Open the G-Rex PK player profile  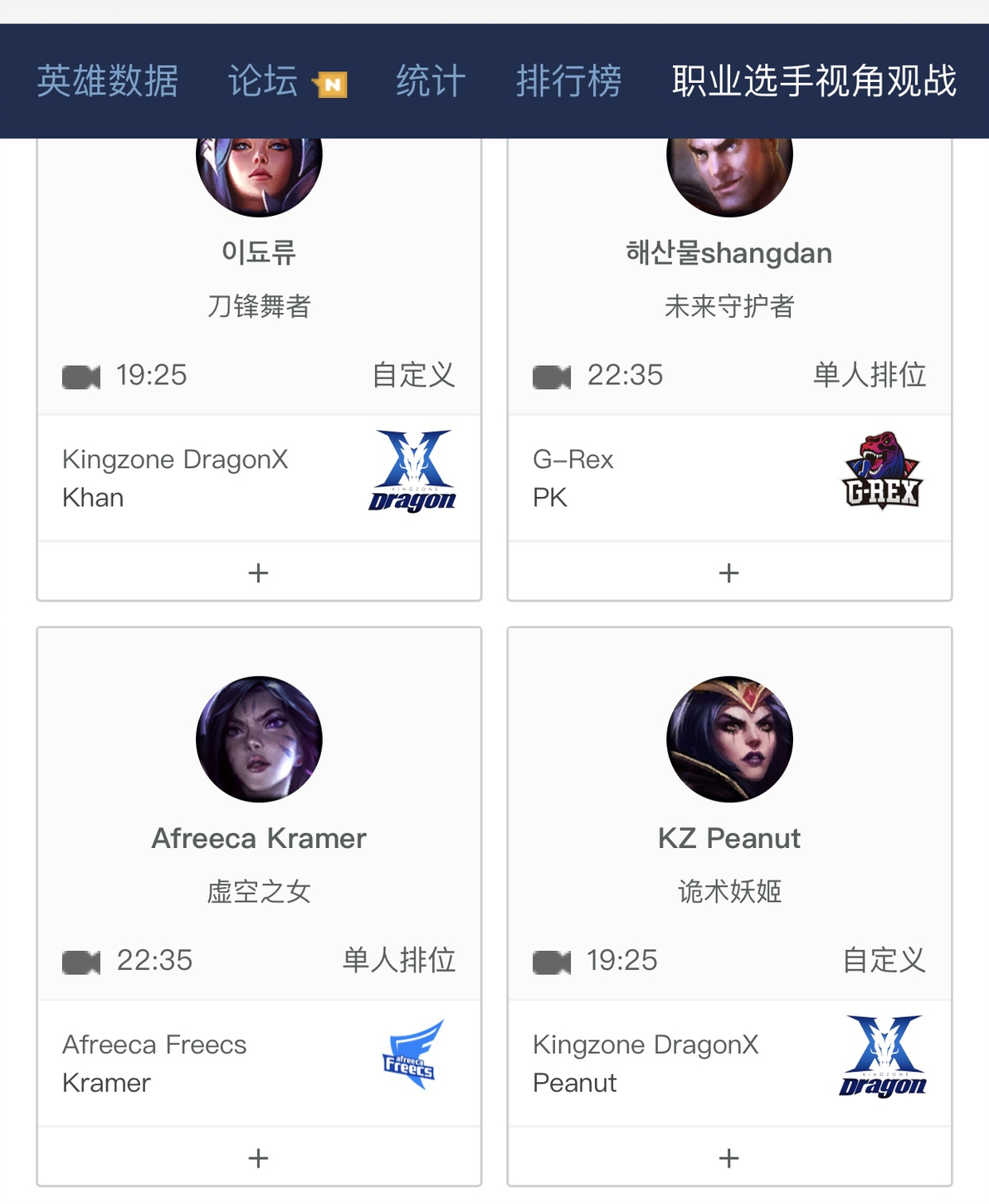[729, 479]
